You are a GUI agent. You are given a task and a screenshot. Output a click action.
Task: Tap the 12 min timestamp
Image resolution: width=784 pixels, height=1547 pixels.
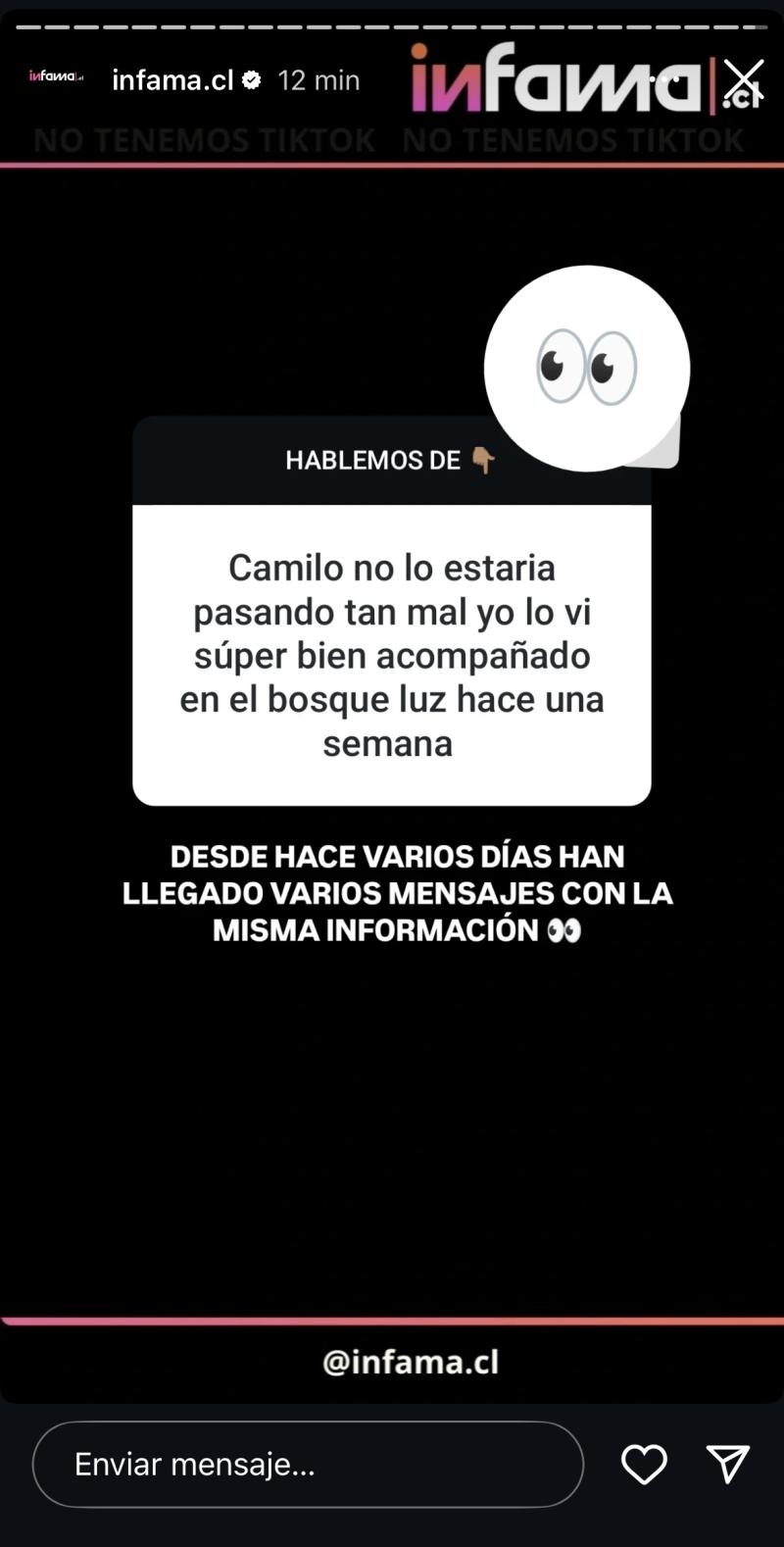click(x=318, y=80)
